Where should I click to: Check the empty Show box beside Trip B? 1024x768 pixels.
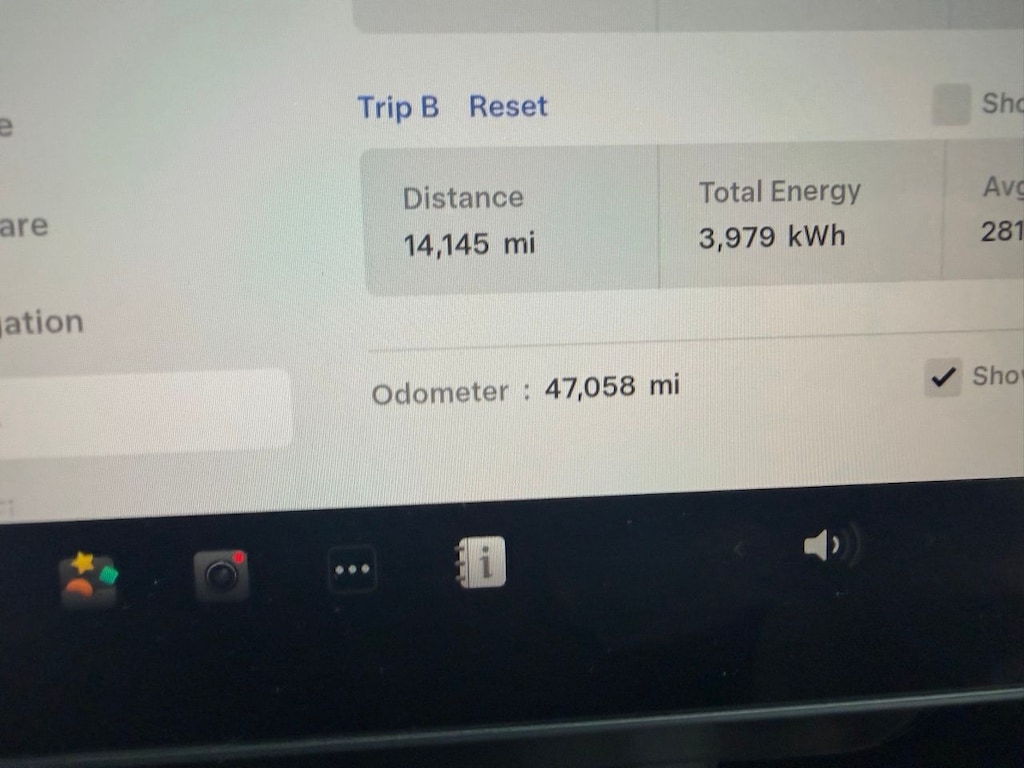[950, 105]
